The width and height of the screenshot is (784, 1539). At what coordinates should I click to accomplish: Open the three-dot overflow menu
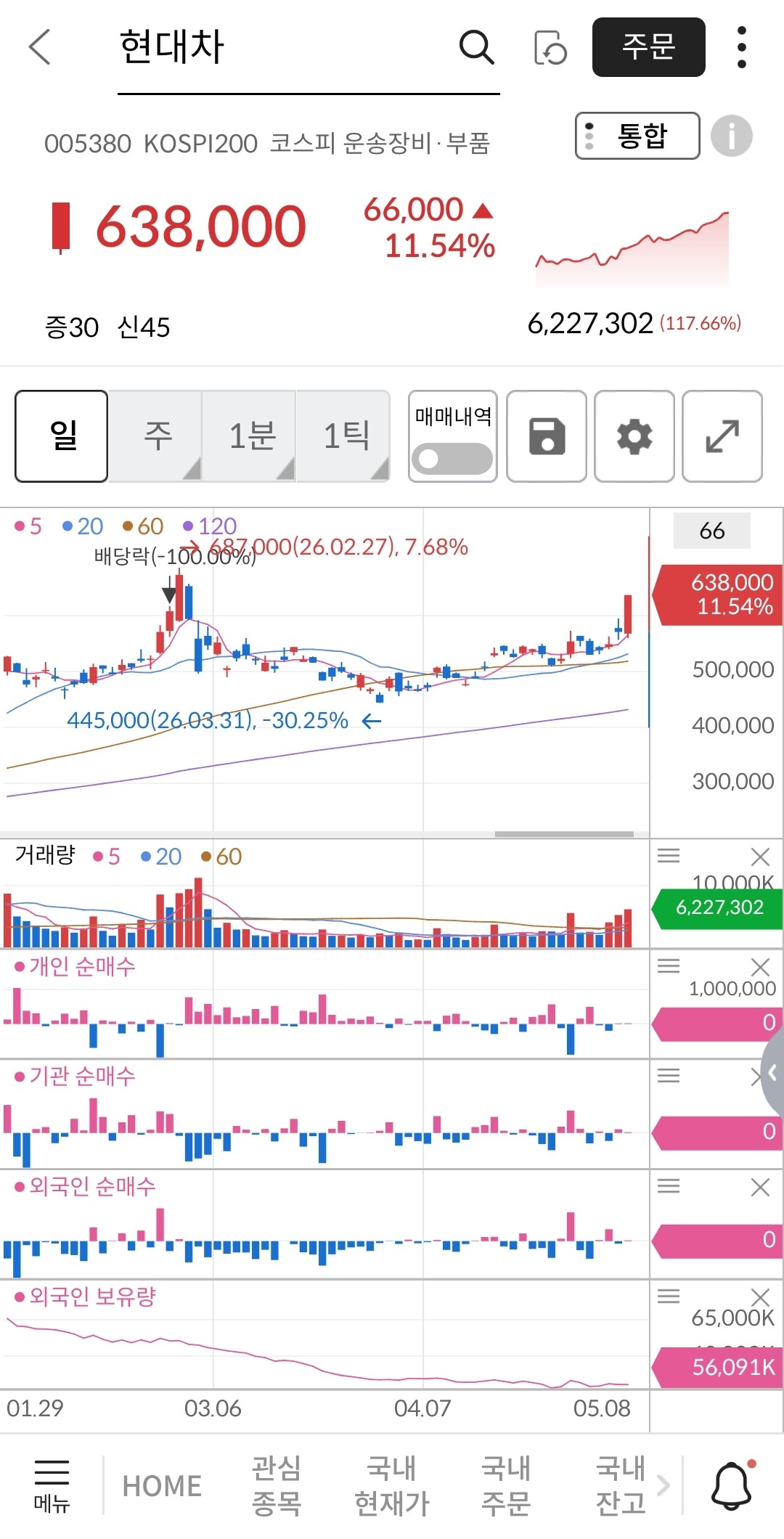(741, 47)
